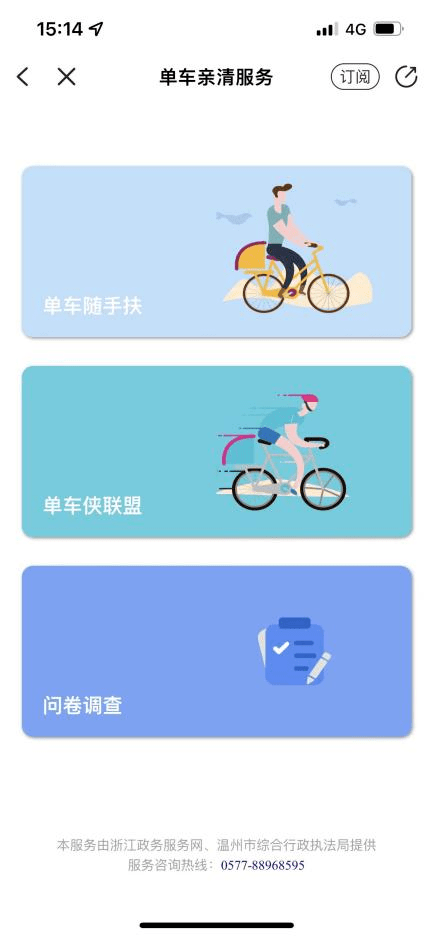This screenshot has height=937, width=433.
Task: Open the 问卷调查 survey card
Action: [217, 651]
